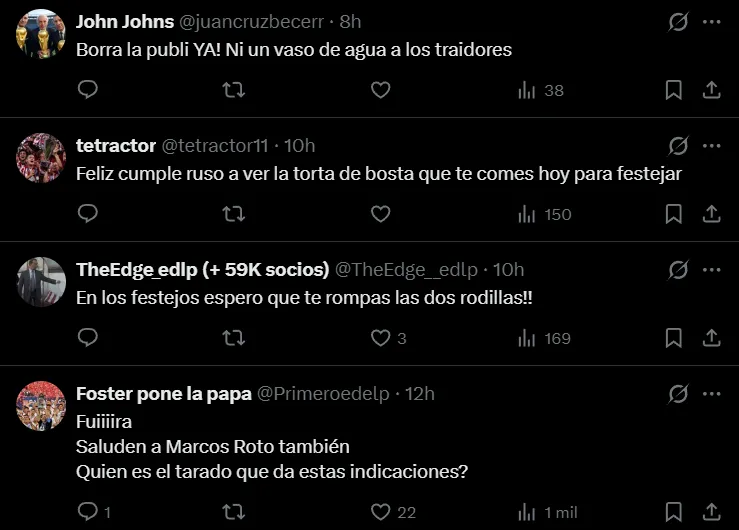The image size is (739, 530).
Task: Open John Johns' profile avatar
Action: [41, 34]
